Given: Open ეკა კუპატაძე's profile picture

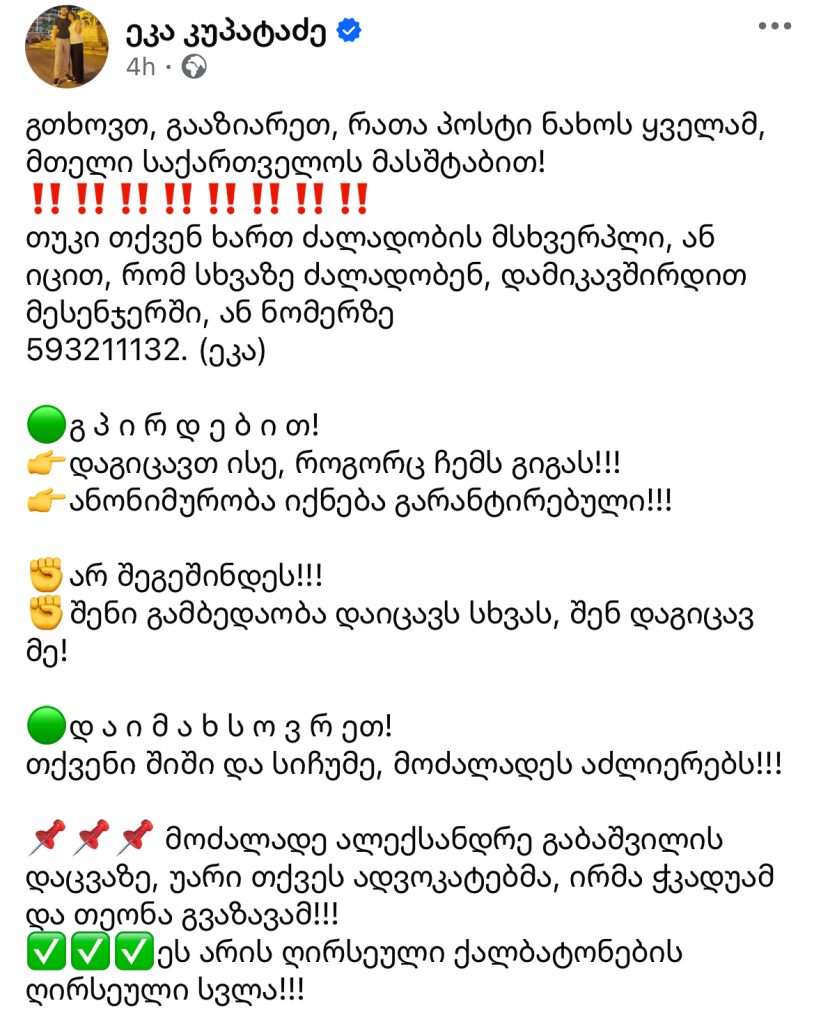Looking at the screenshot, I should point(67,47).
